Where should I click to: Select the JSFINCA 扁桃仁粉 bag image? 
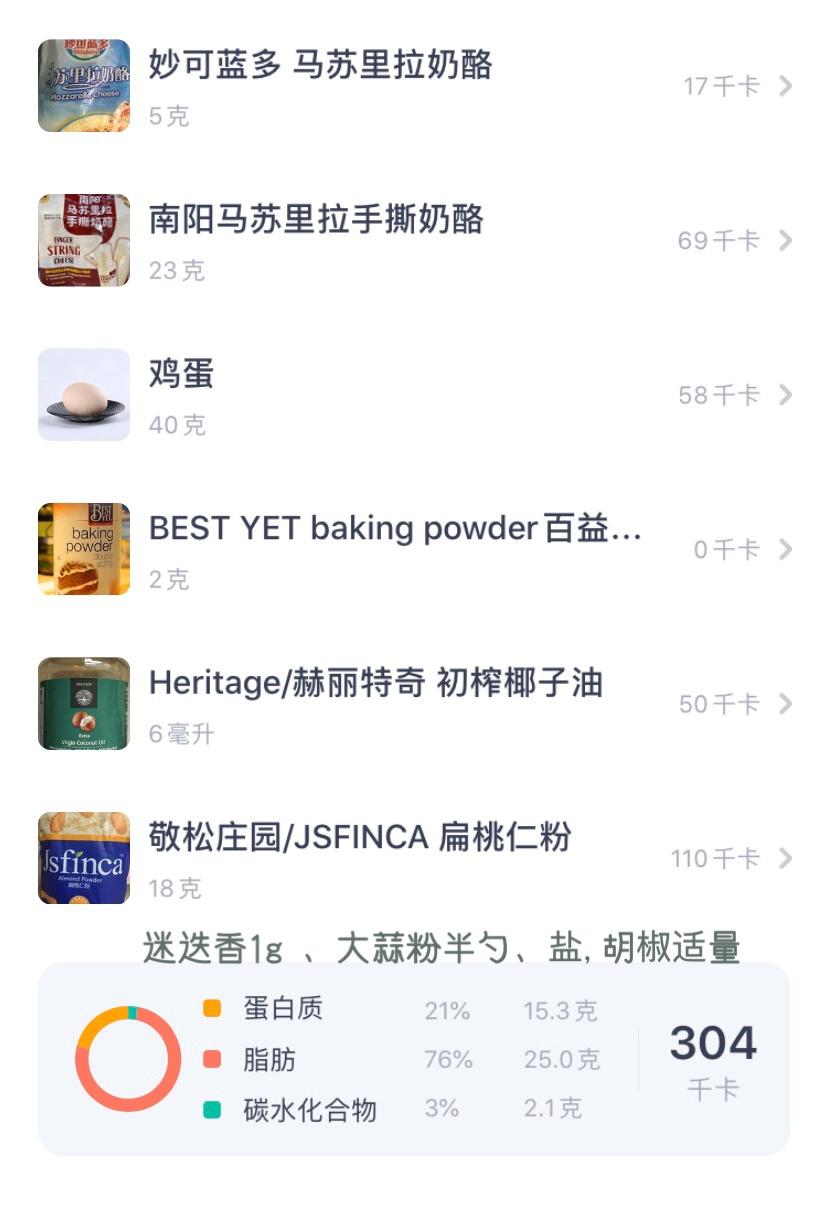click(85, 856)
